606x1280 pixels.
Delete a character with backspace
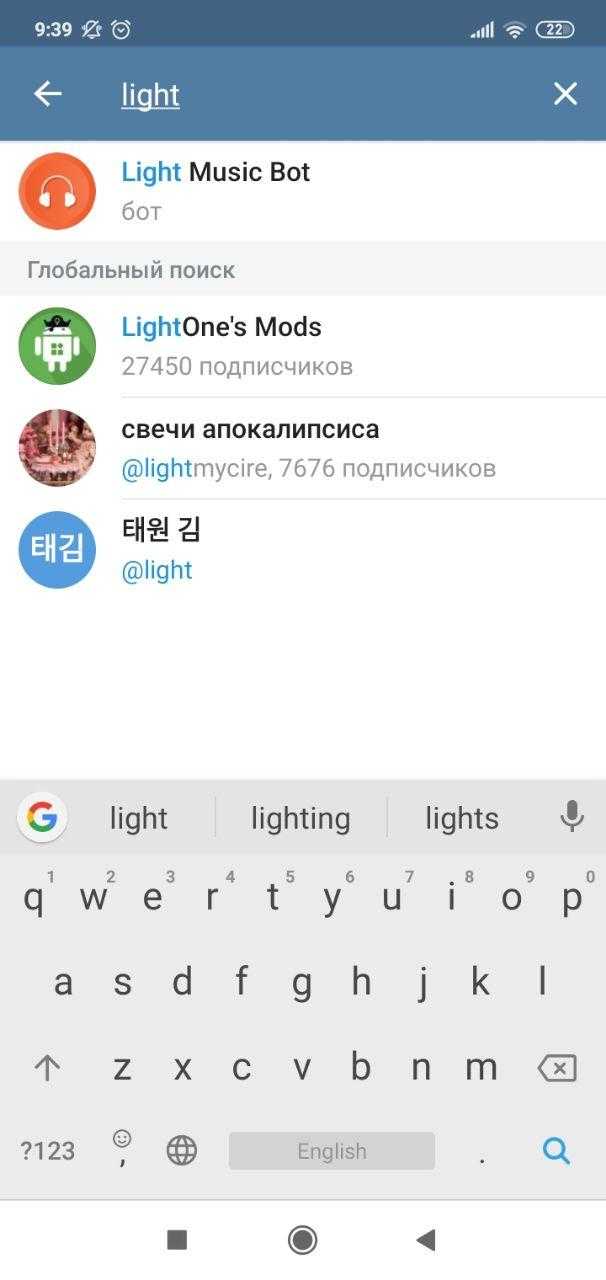pos(556,1068)
